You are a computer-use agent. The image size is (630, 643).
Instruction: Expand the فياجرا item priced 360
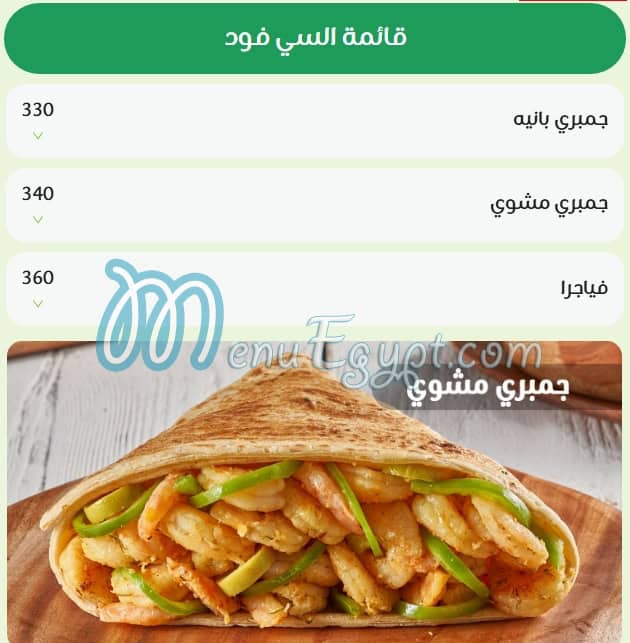pos(38,303)
